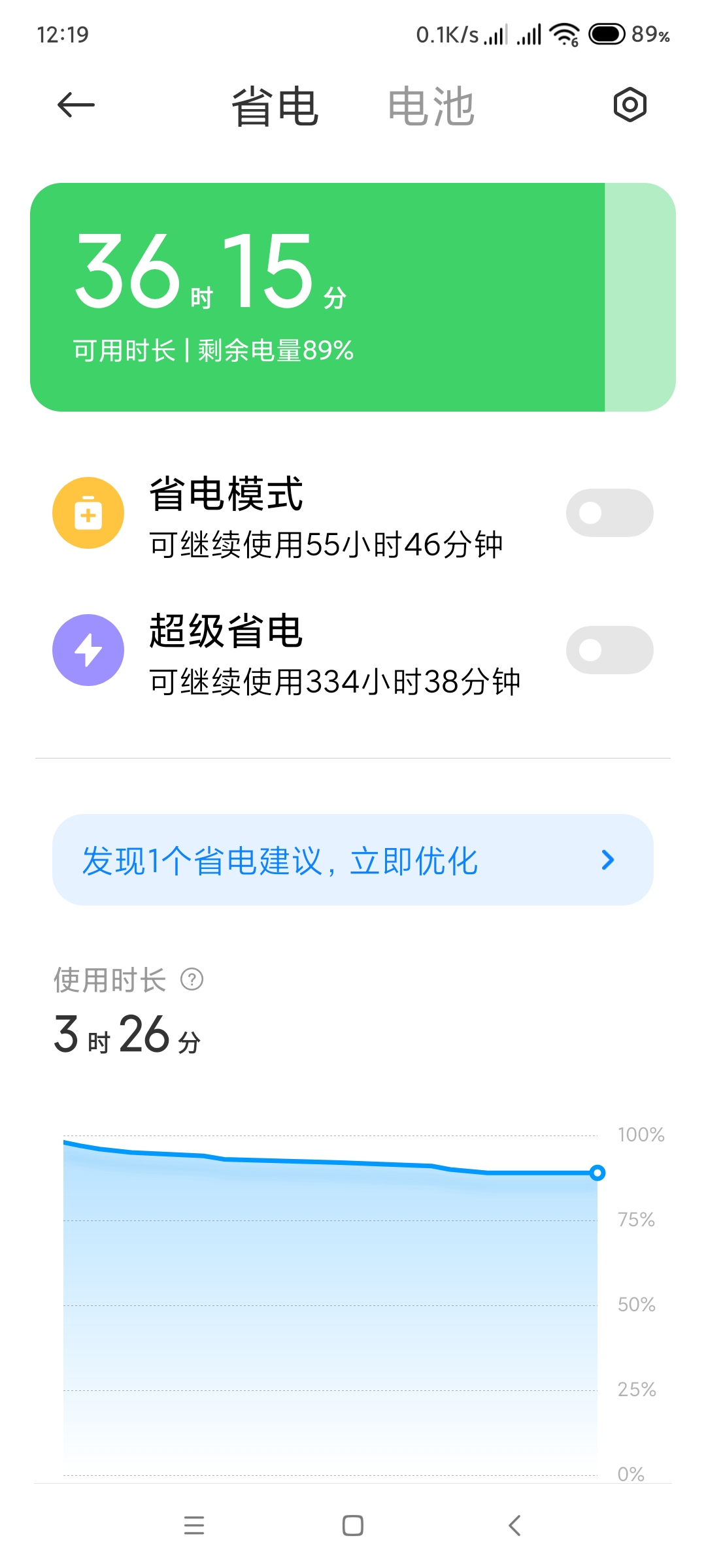Open the 发现1个省电建议 optimization banner

coord(353,860)
